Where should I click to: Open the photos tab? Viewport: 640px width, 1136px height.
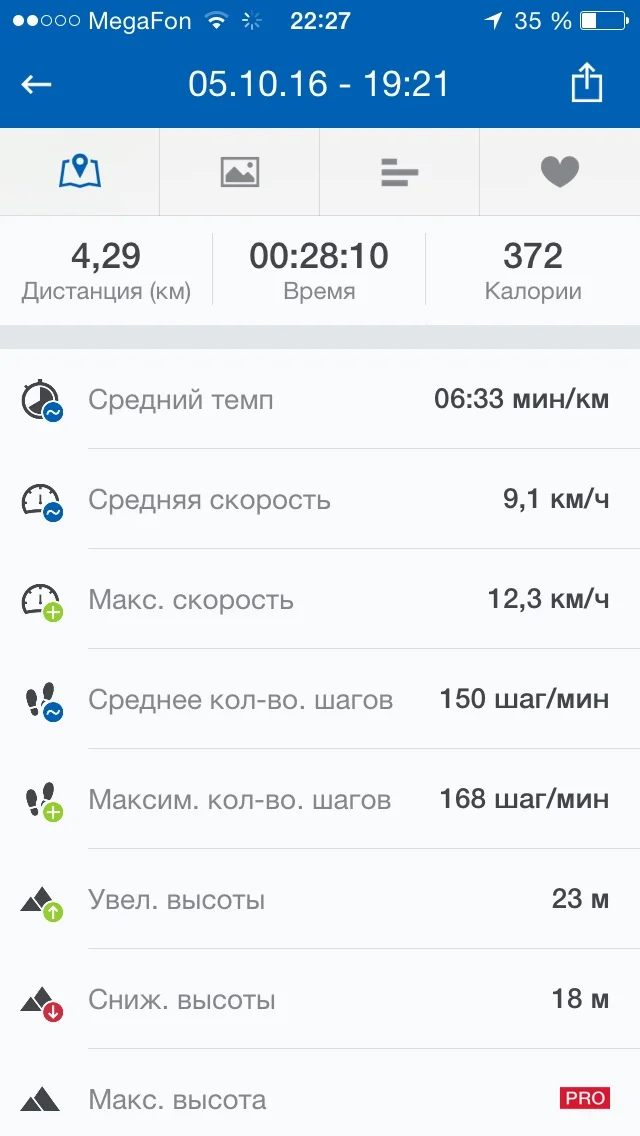click(240, 172)
